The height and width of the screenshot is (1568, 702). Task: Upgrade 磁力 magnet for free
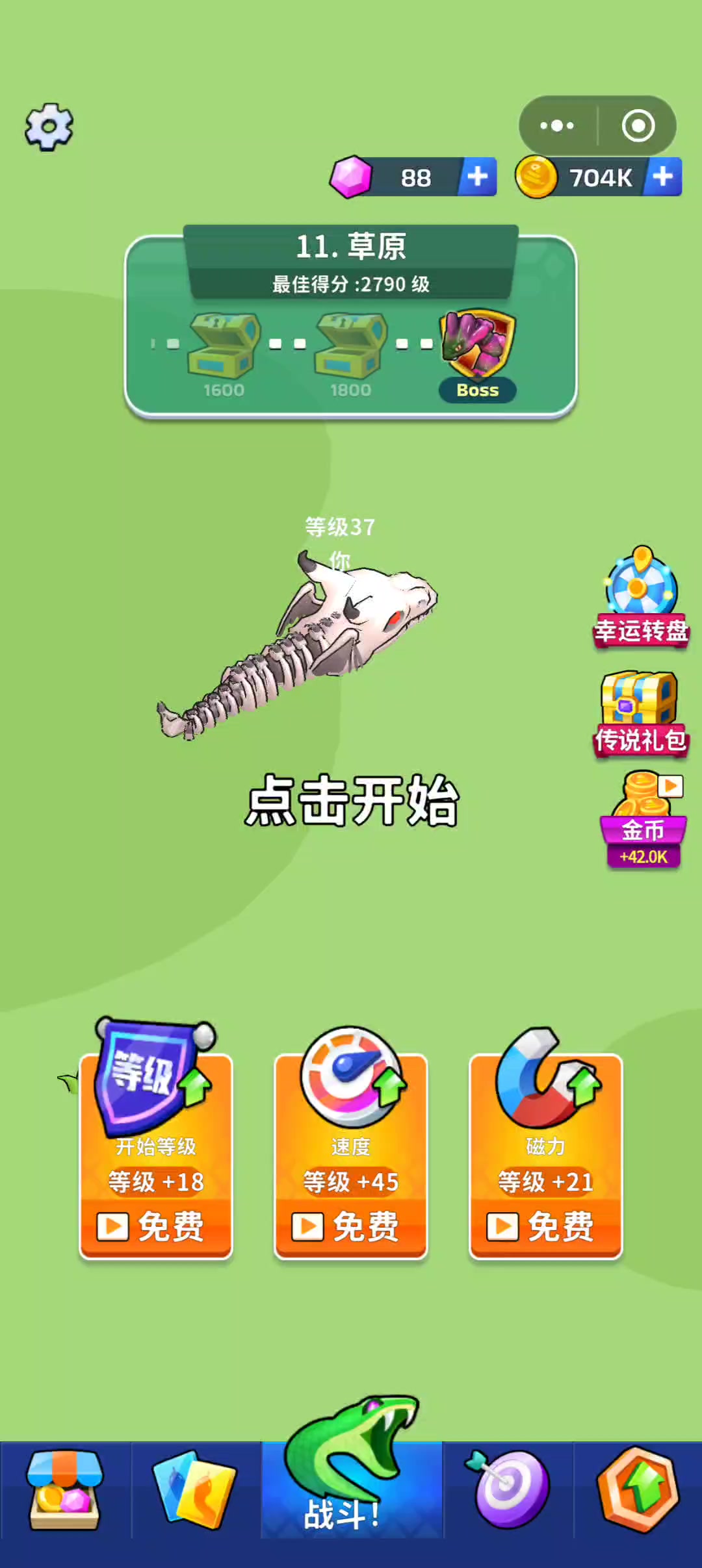click(x=546, y=1226)
